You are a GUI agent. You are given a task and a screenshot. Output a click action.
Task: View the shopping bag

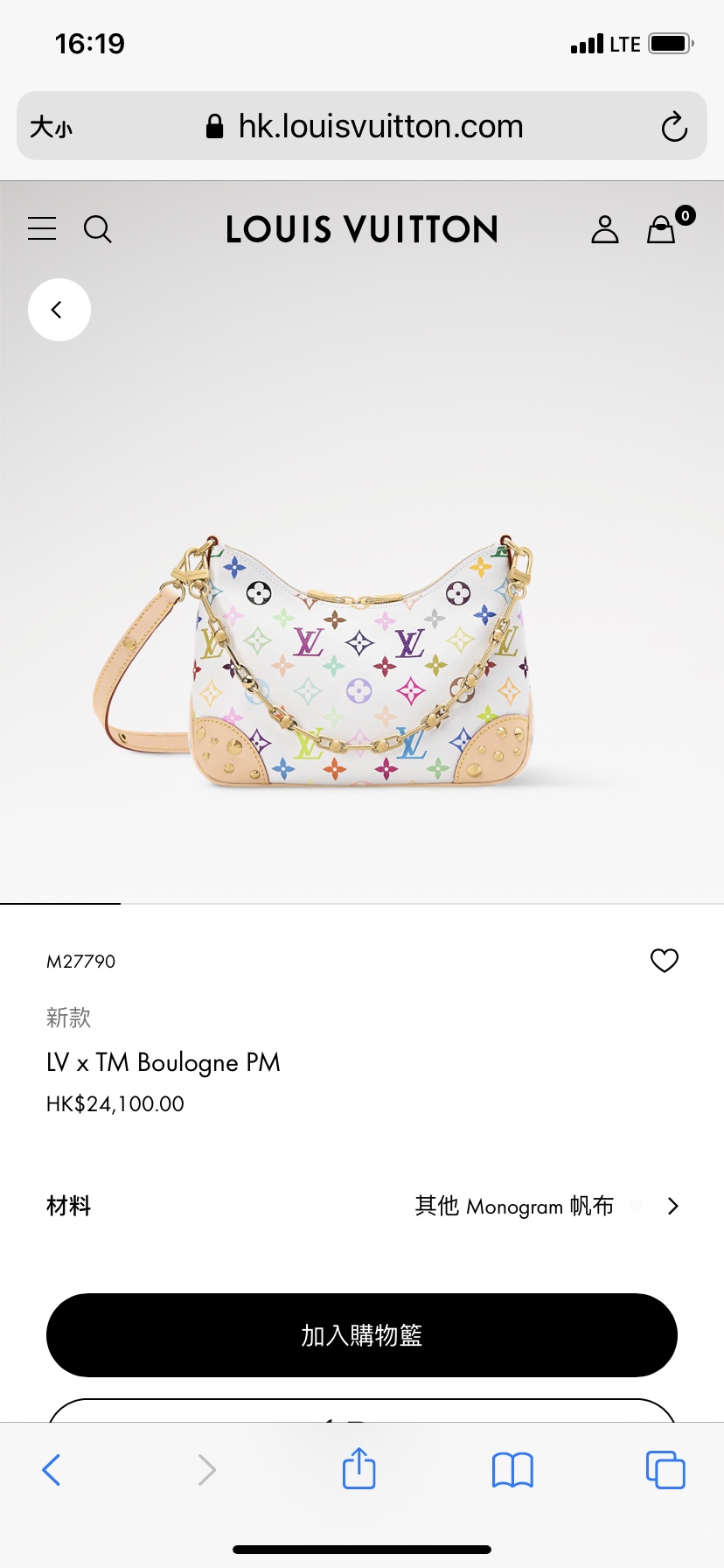[x=662, y=229]
